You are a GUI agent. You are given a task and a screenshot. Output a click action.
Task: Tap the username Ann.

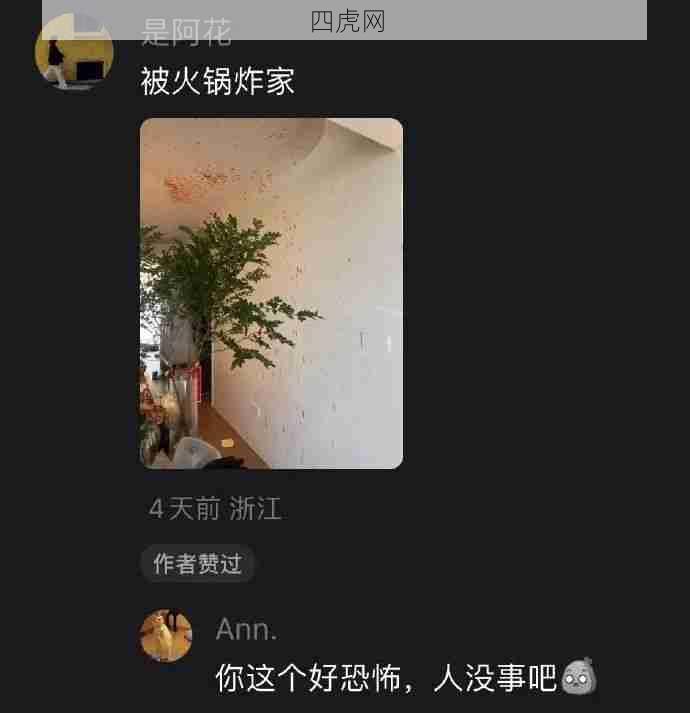pyautogui.click(x=246, y=629)
